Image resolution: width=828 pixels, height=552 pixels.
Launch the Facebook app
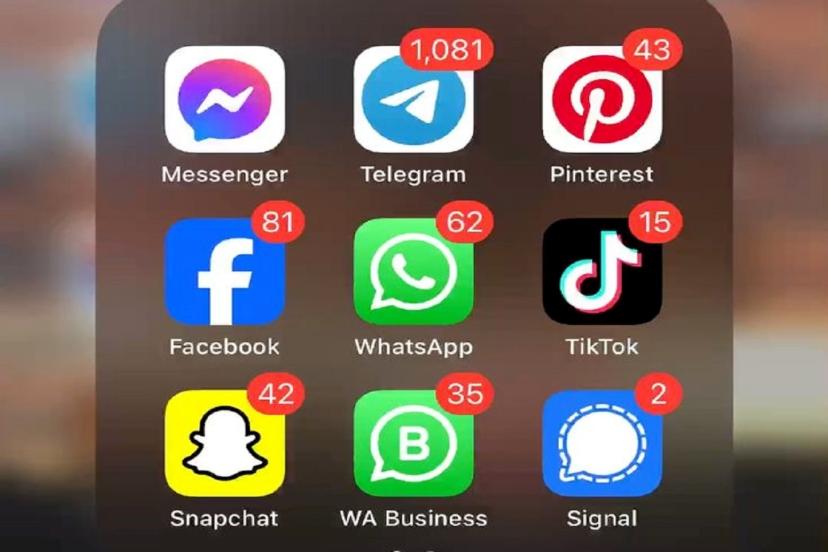click(x=224, y=271)
